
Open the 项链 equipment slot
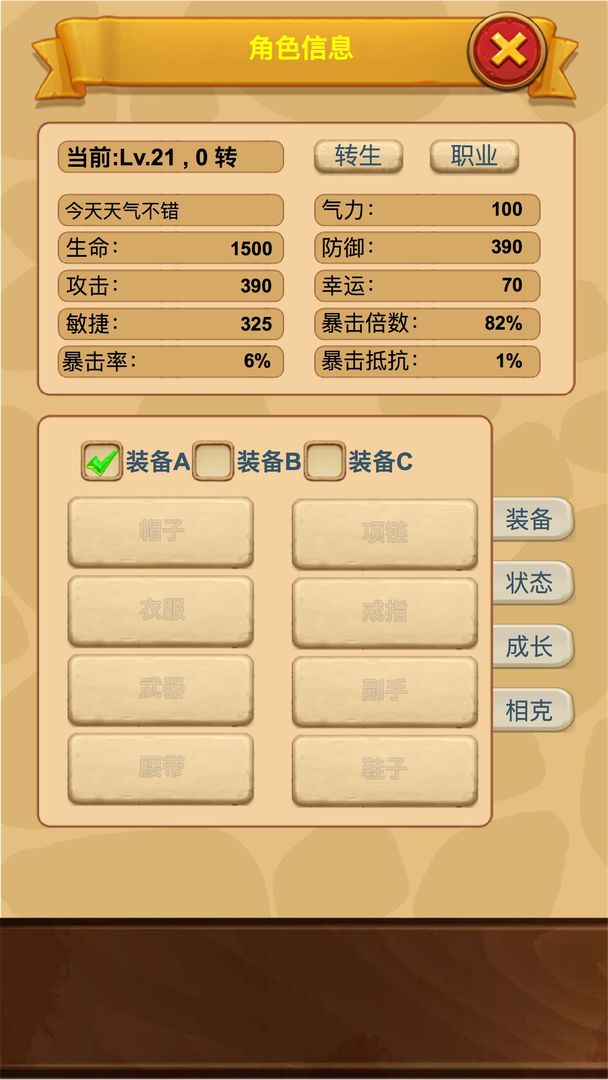click(x=385, y=532)
